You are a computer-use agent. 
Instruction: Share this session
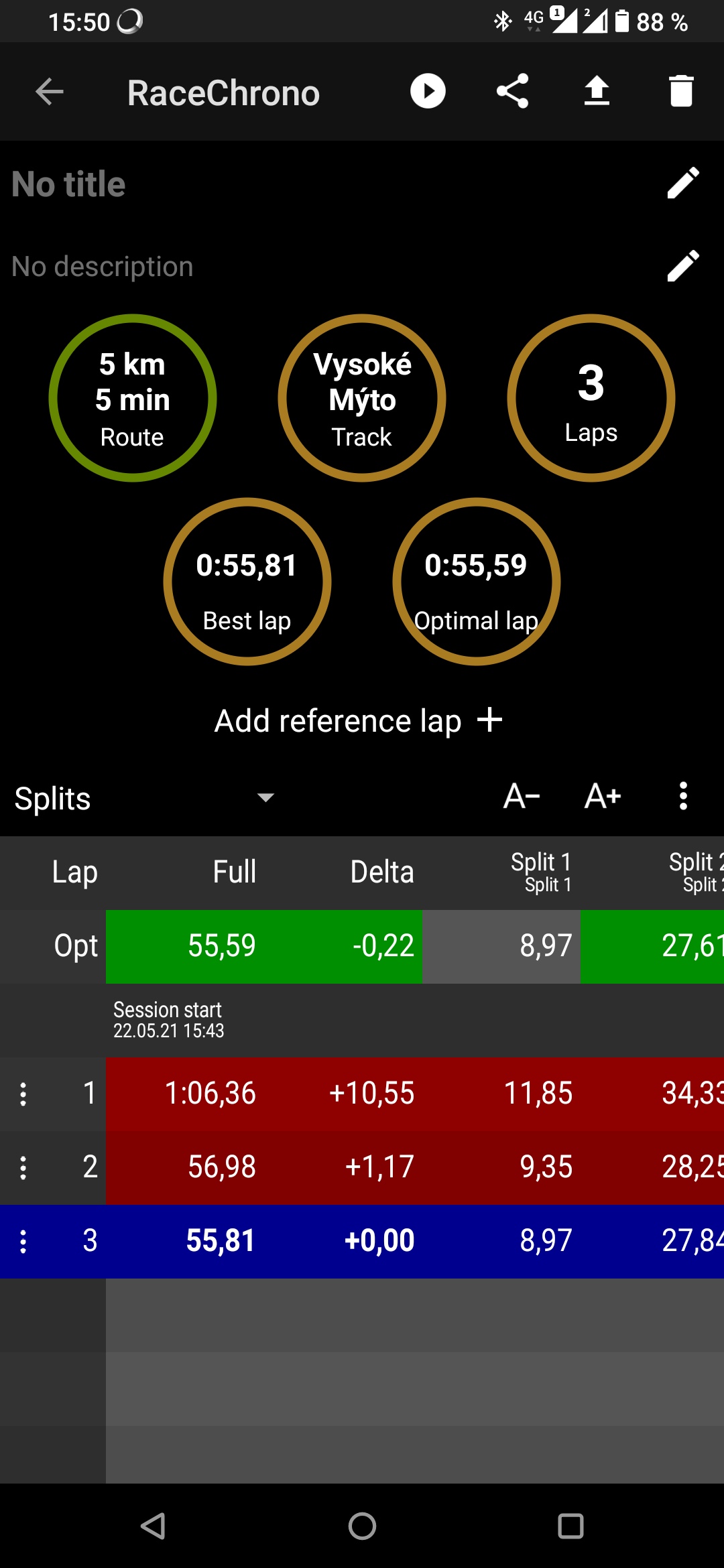pos(513,91)
